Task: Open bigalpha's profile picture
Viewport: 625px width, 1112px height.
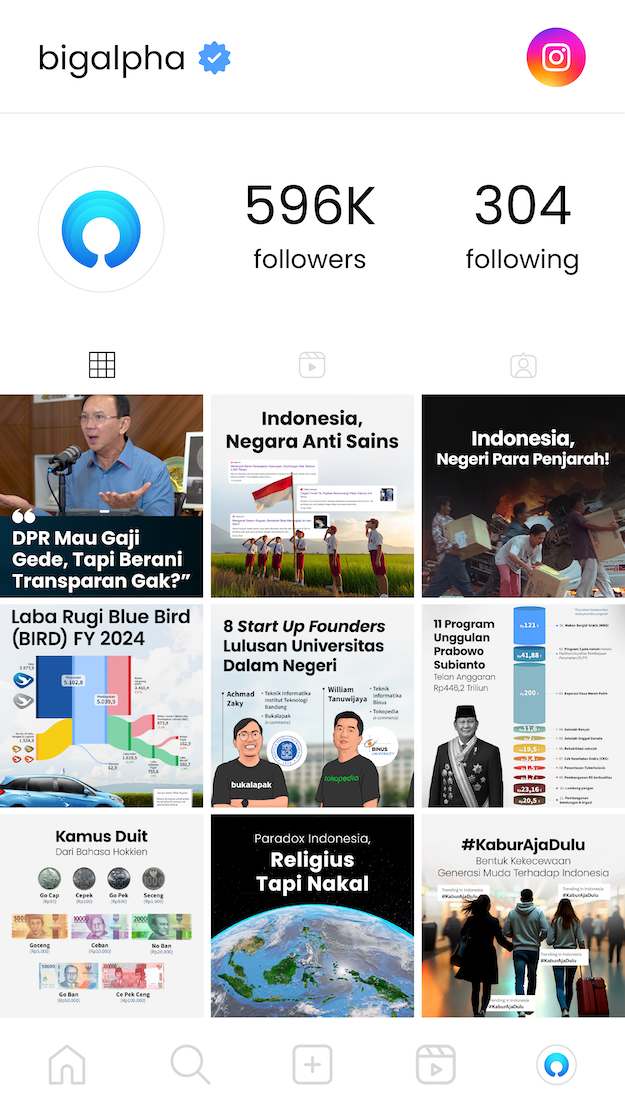Action: (x=101, y=230)
